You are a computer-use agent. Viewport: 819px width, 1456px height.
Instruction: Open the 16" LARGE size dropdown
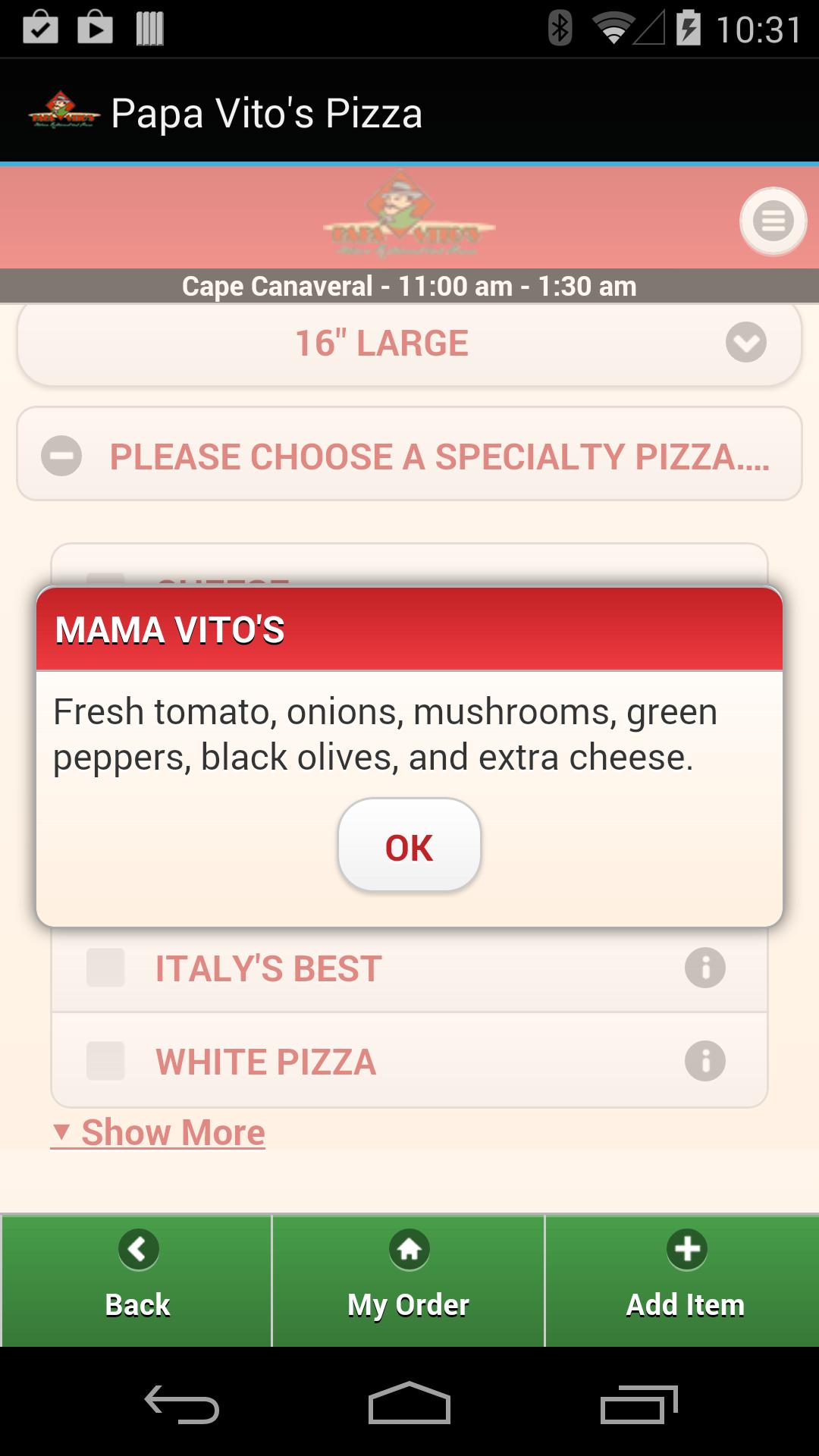pyautogui.click(x=746, y=342)
